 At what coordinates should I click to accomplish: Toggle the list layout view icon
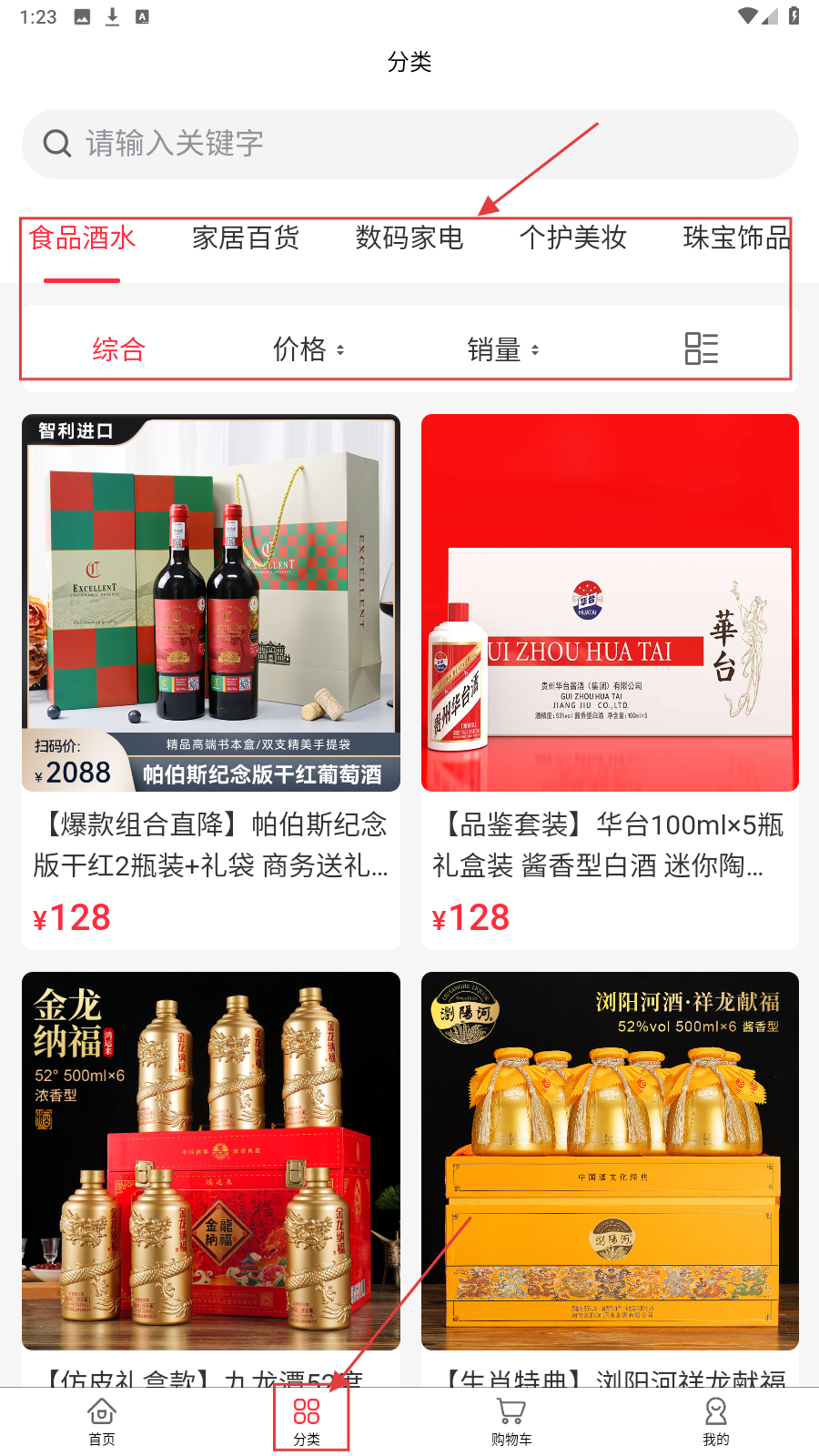pyautogui.click(x=701, y=349)
